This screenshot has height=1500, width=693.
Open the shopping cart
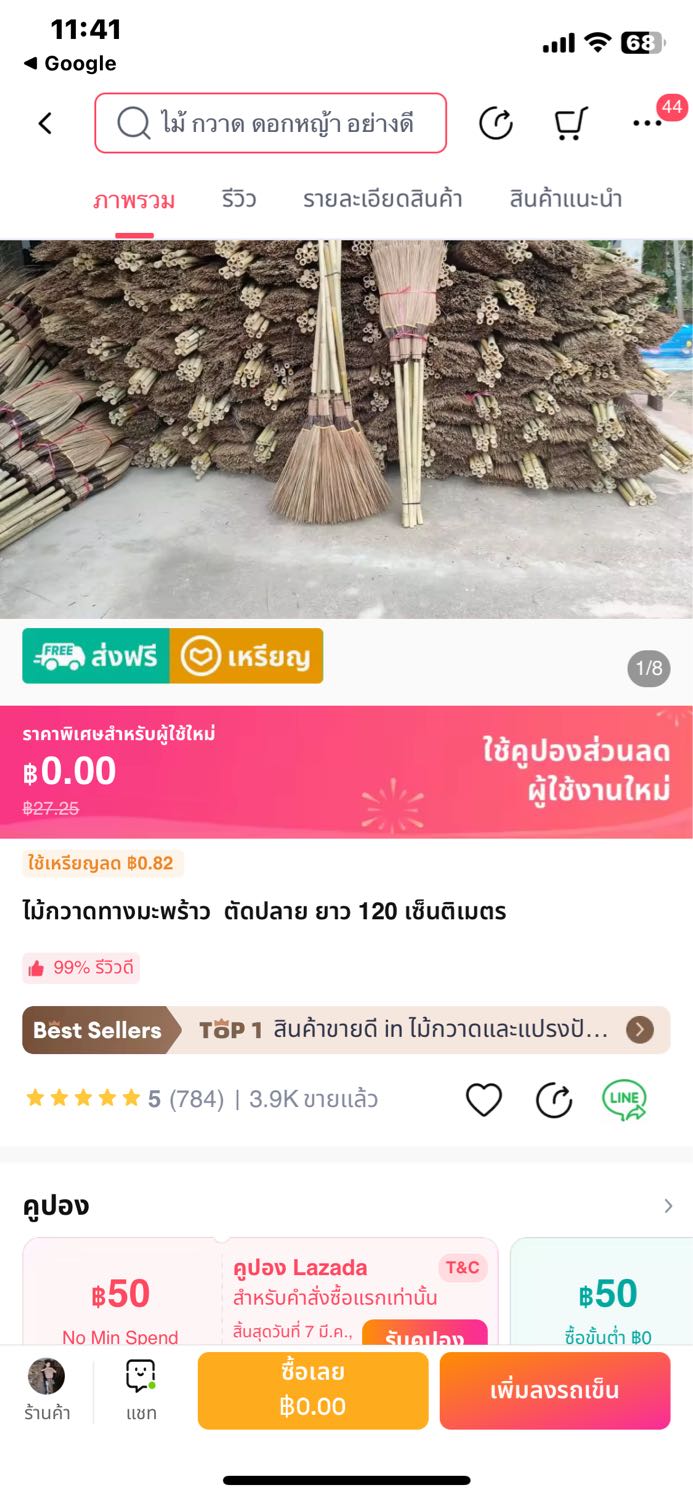570,123
